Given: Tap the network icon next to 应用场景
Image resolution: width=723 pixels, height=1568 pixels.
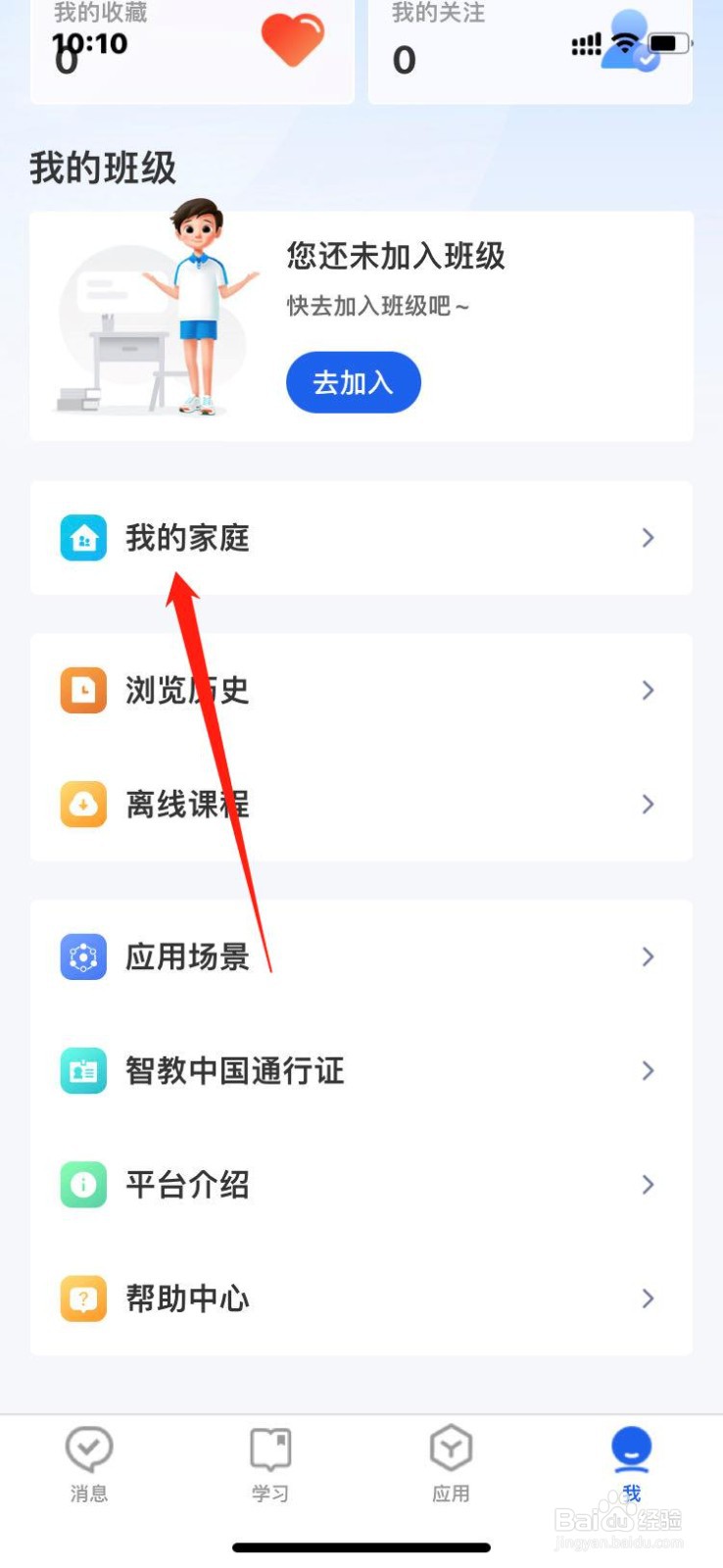Looking at the screenshot, I should (x=83, y=957).
